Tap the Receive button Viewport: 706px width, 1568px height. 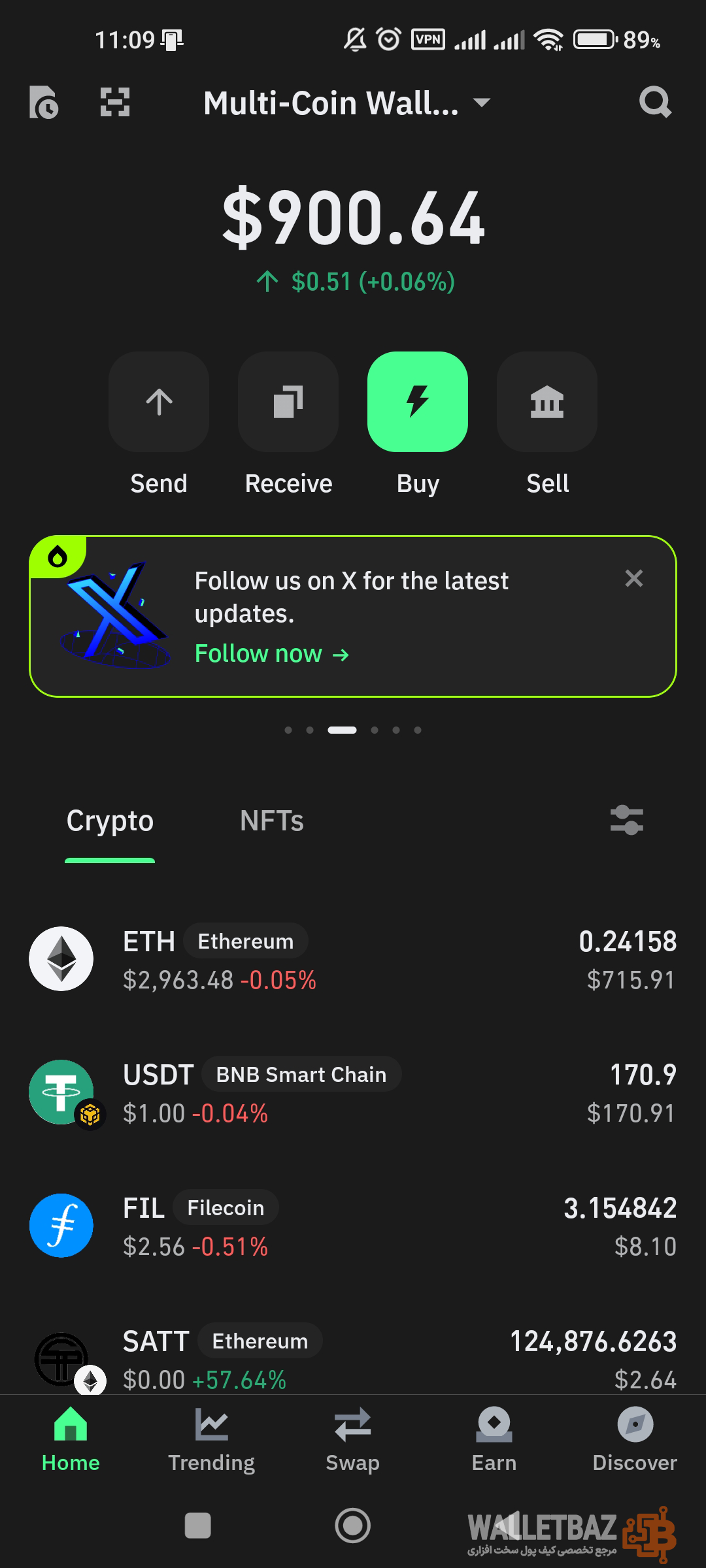[288, 402]
